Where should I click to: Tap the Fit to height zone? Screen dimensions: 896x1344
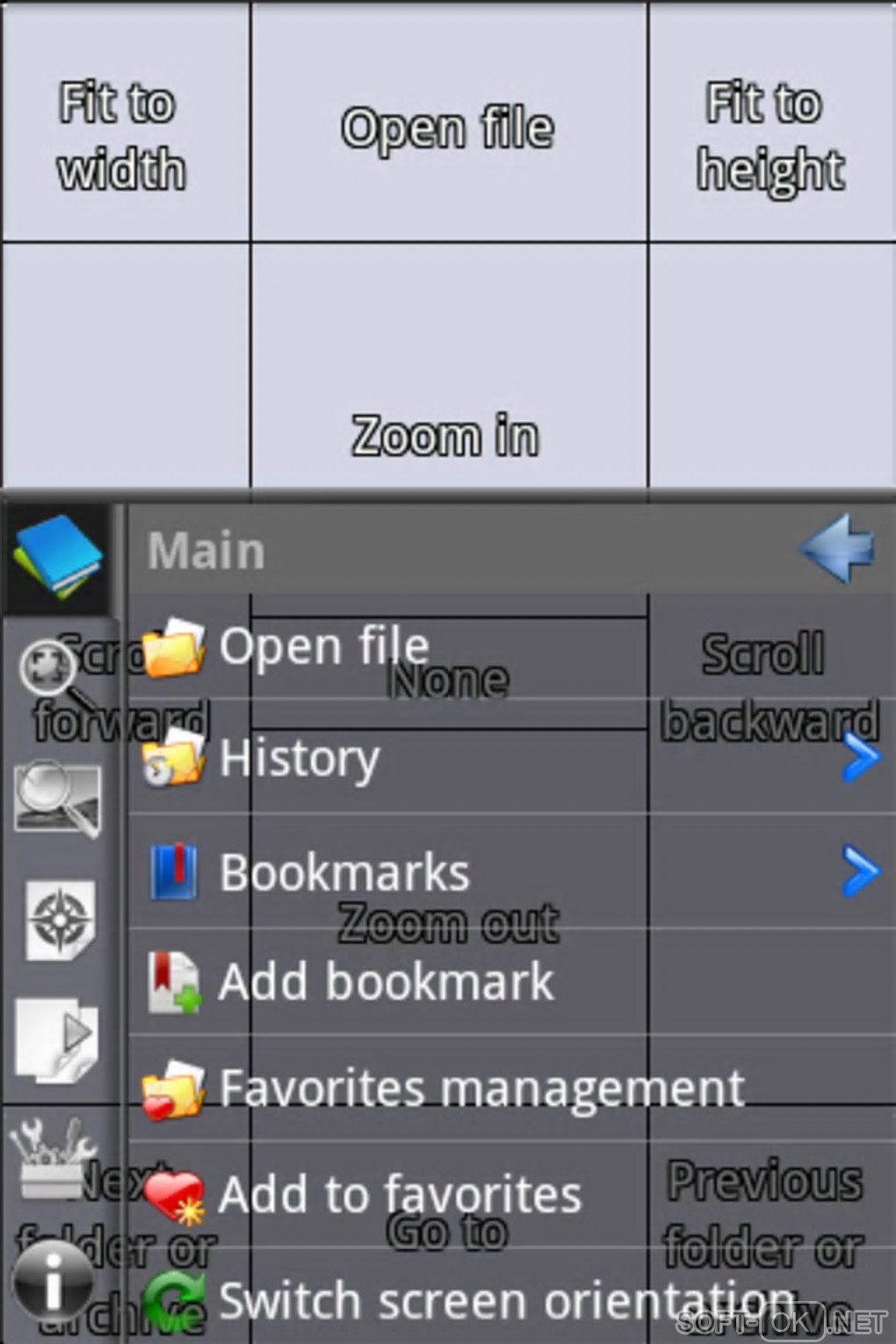771,136
